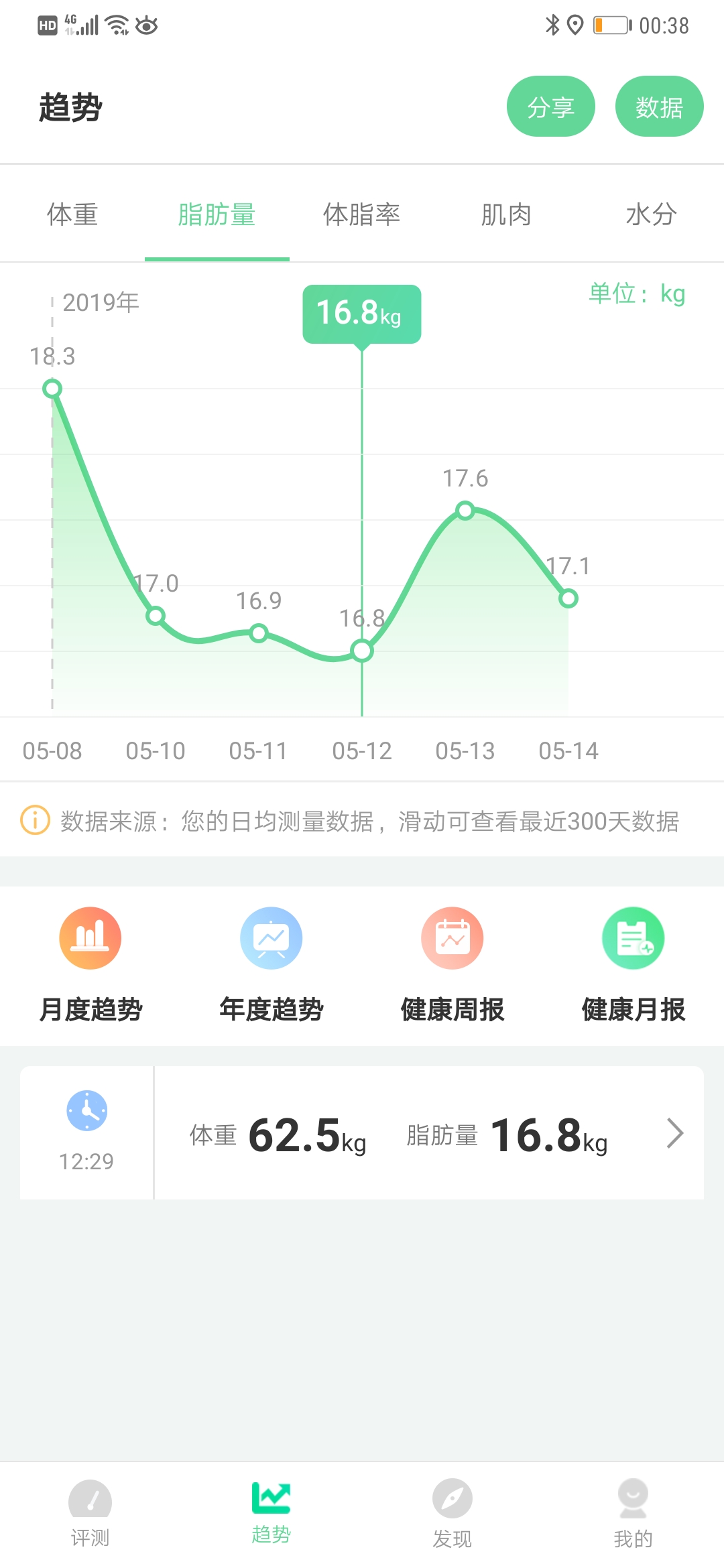Viewport: 724px width, 1568px height.
Task: Select the 17.6 data point on the chart
Action: (465, 510)
